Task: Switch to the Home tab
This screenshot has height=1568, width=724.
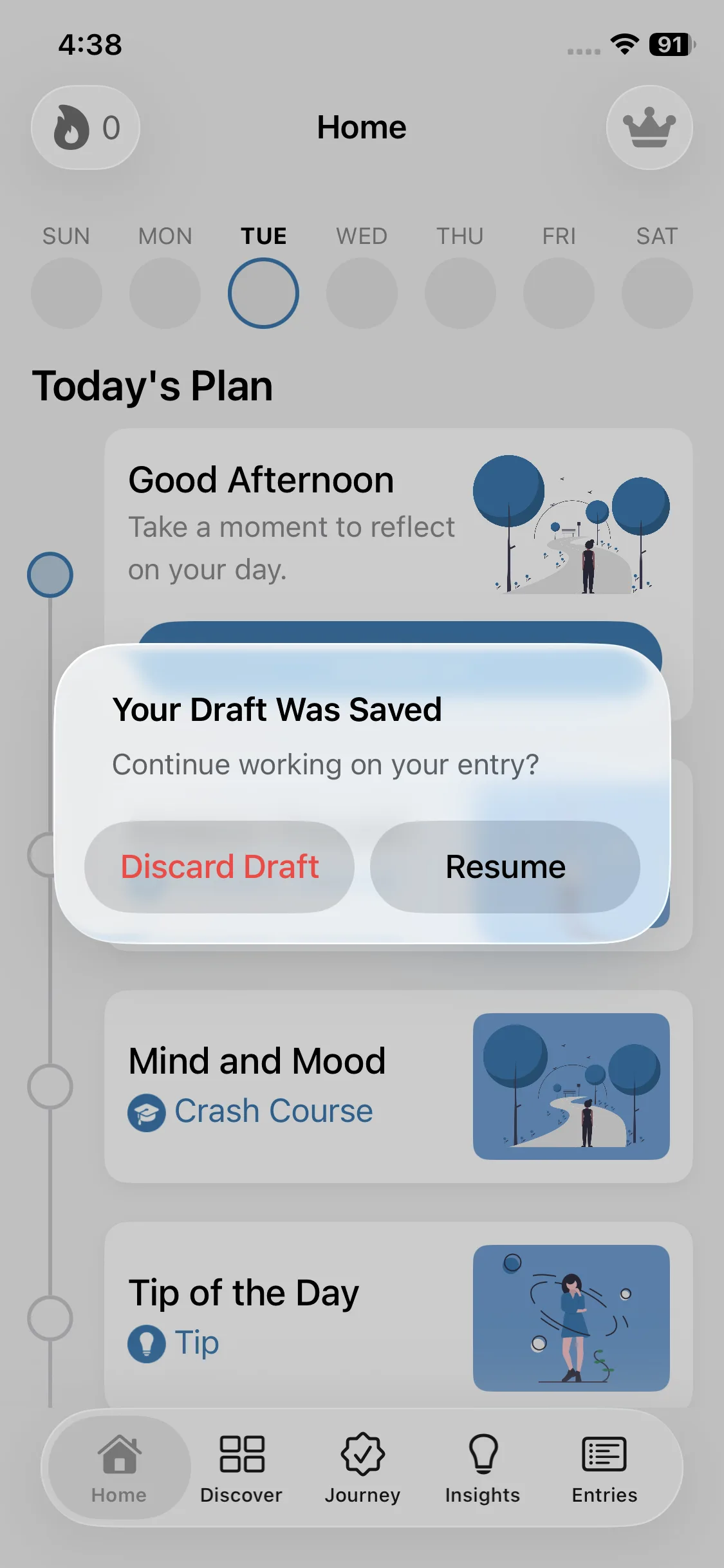Action: point(119,1468)
